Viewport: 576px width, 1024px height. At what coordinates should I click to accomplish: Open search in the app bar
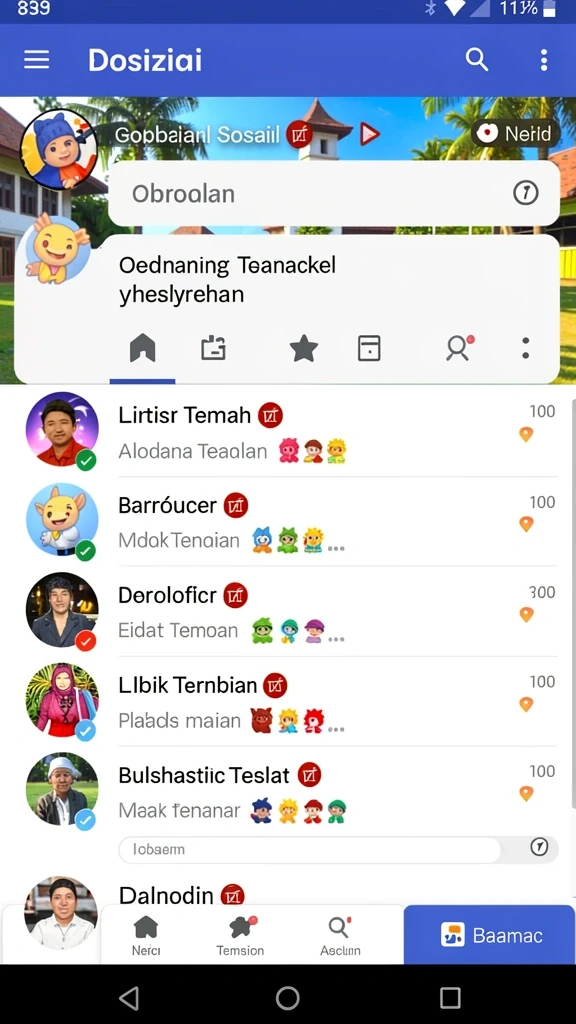point(477,60)
